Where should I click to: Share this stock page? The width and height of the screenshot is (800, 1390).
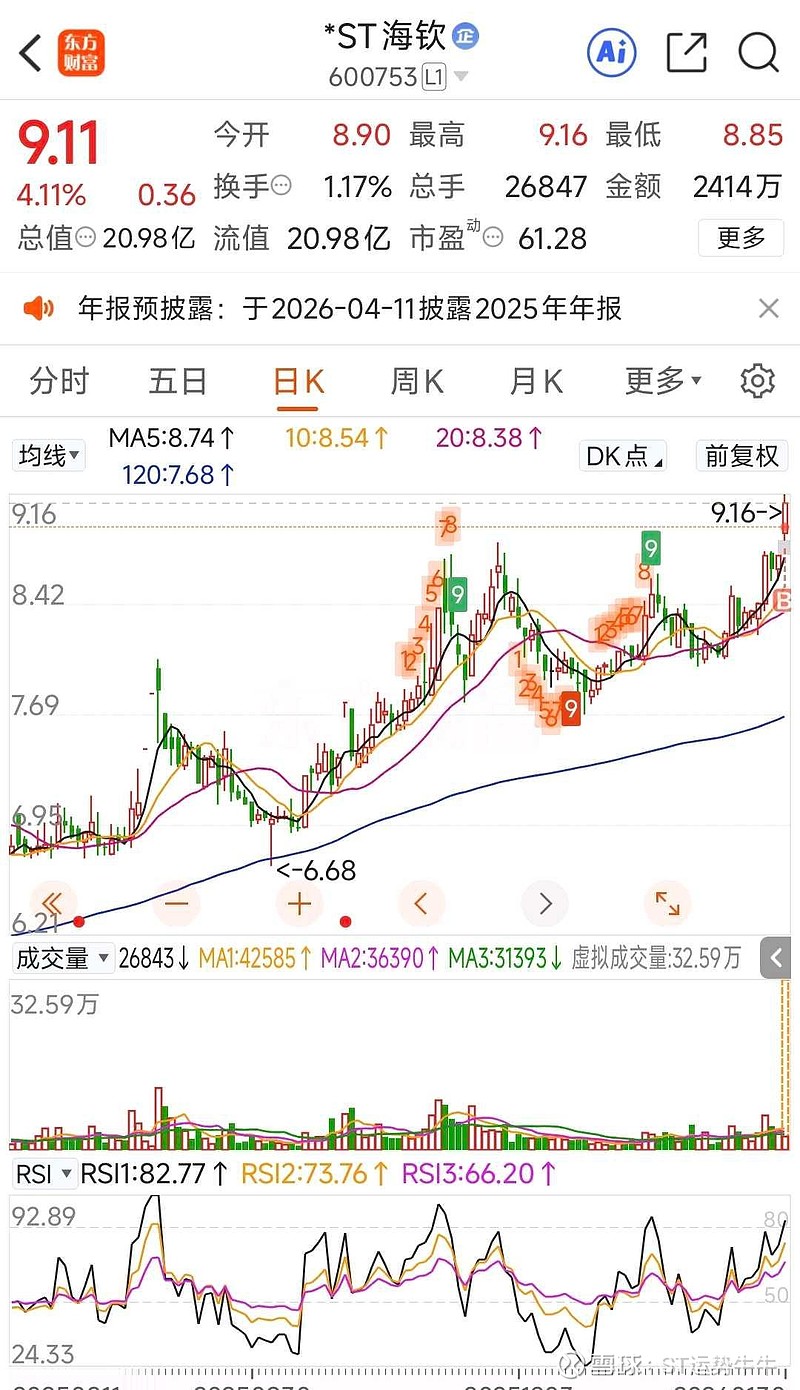686,52
